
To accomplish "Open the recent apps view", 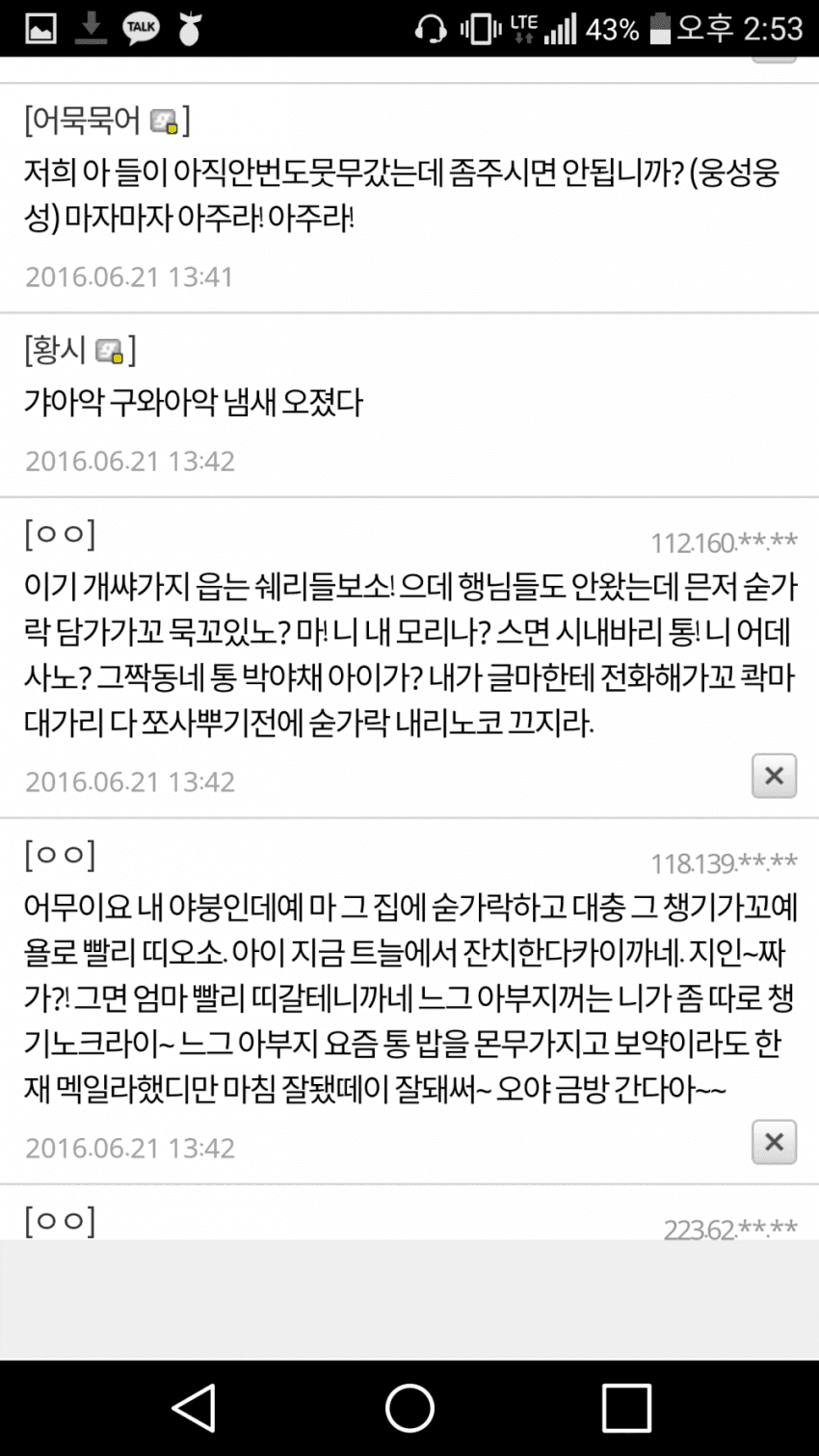I will pos(626,1408).
